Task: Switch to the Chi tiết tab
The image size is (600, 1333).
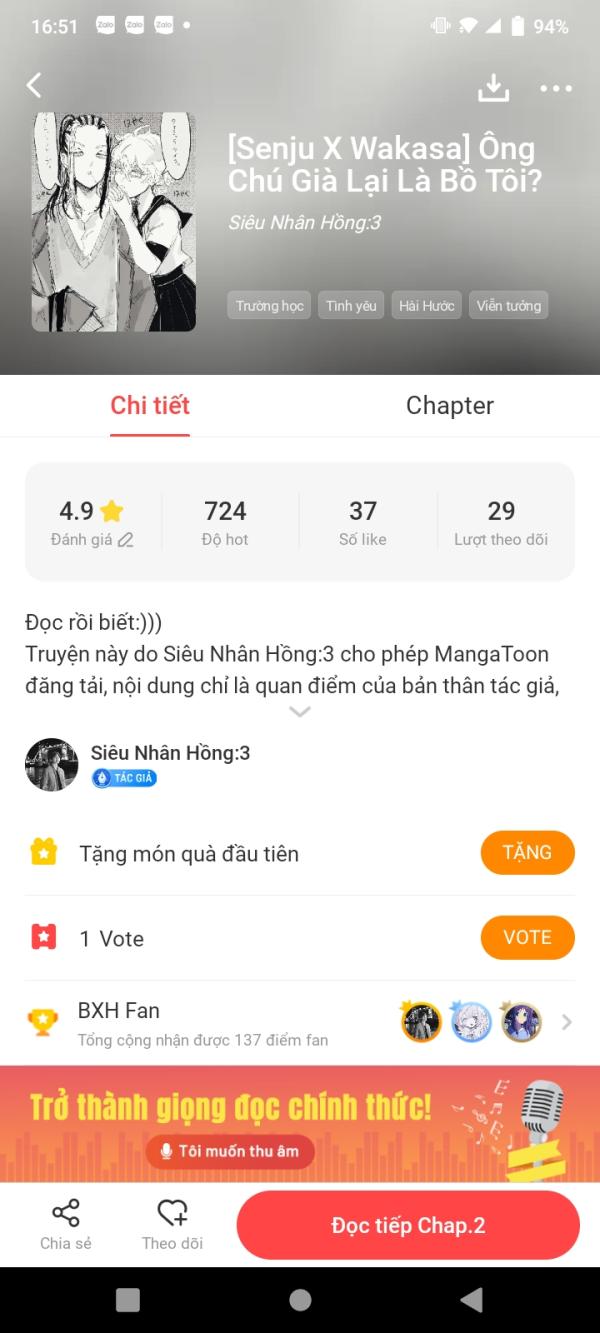Action: coord(150,405)
